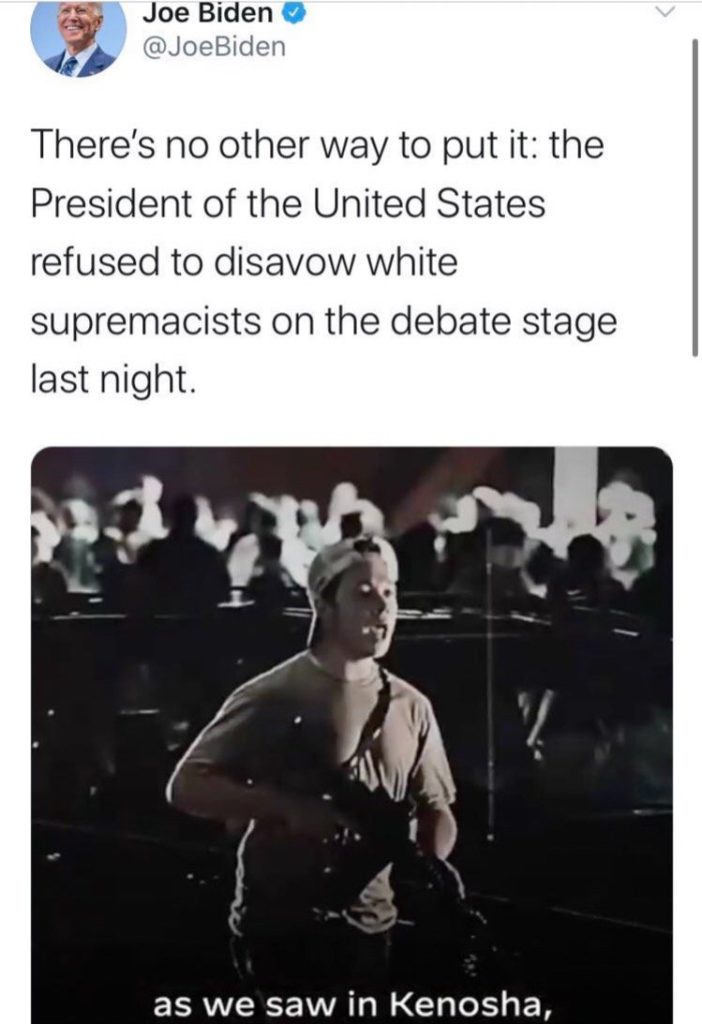Open the tweet options chevron

(x=664, y=13)
